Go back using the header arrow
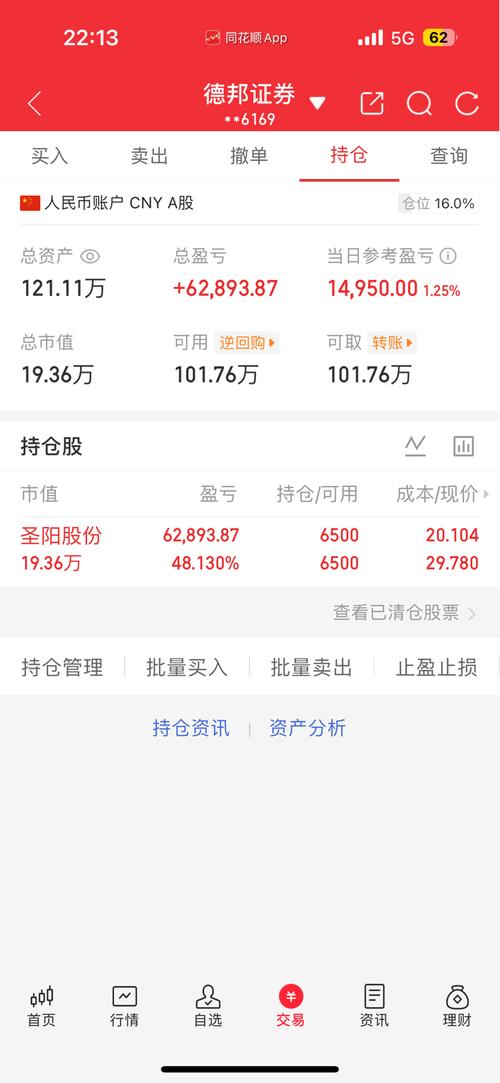This screenshot has width=500, height=1083. tap(35, 104)
